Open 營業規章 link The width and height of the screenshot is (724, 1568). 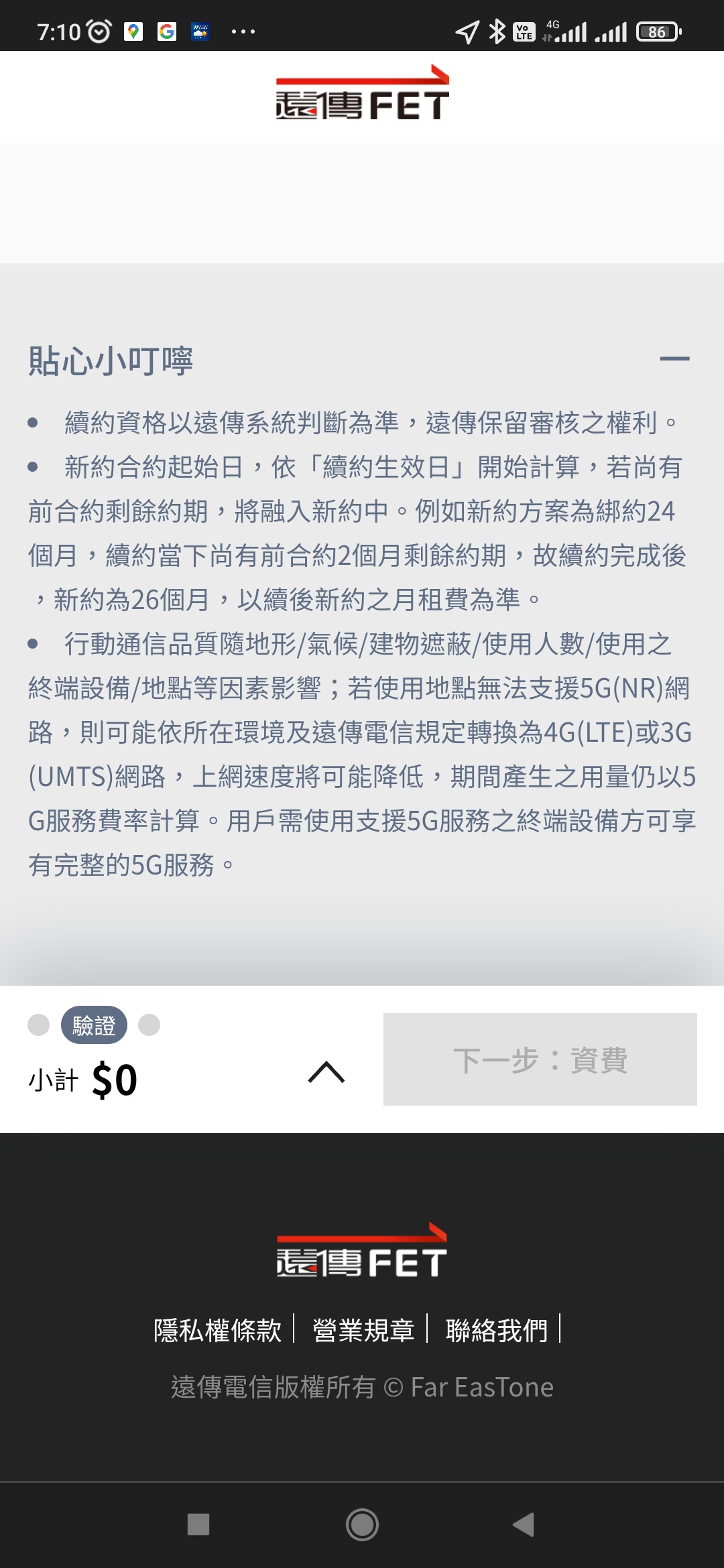click(x=363, y=1330)
